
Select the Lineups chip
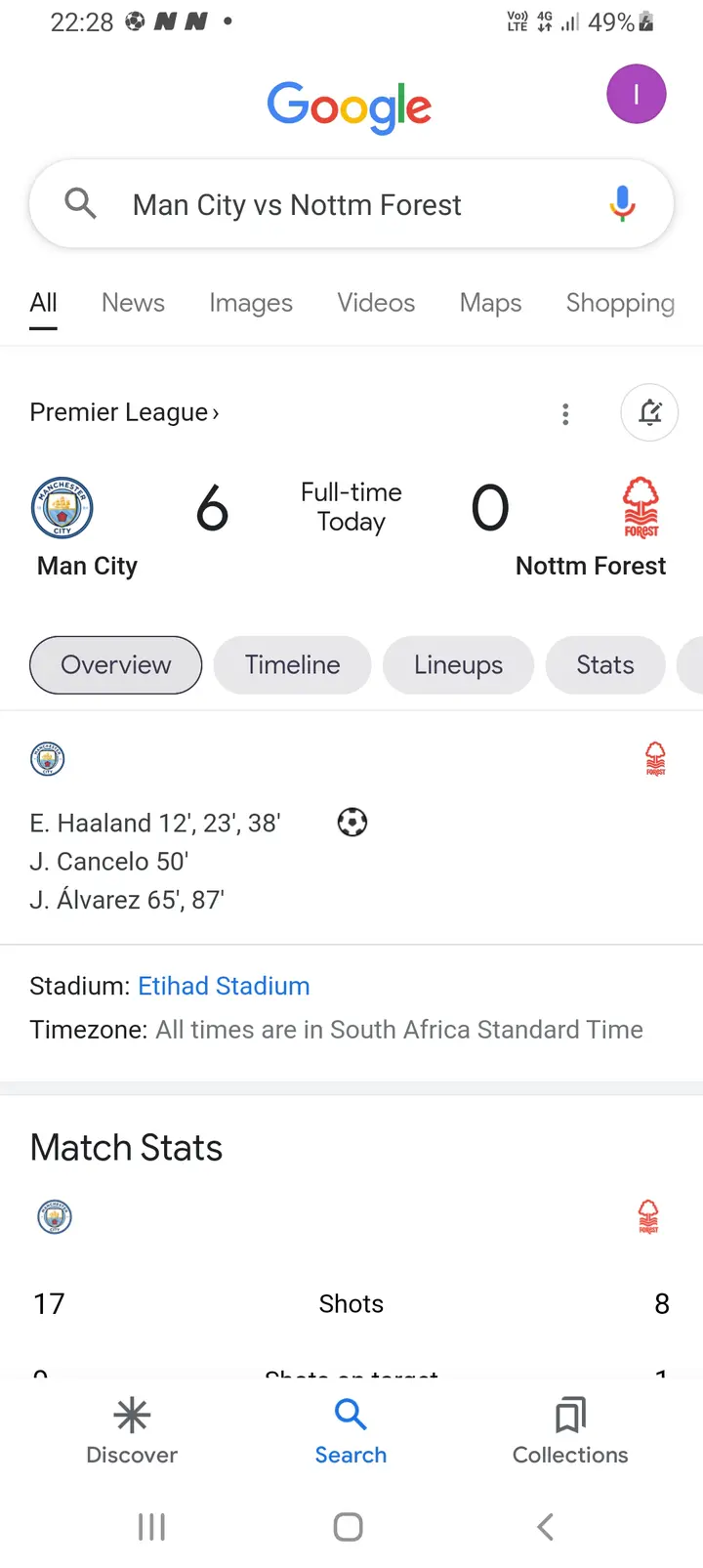(458, 665)
